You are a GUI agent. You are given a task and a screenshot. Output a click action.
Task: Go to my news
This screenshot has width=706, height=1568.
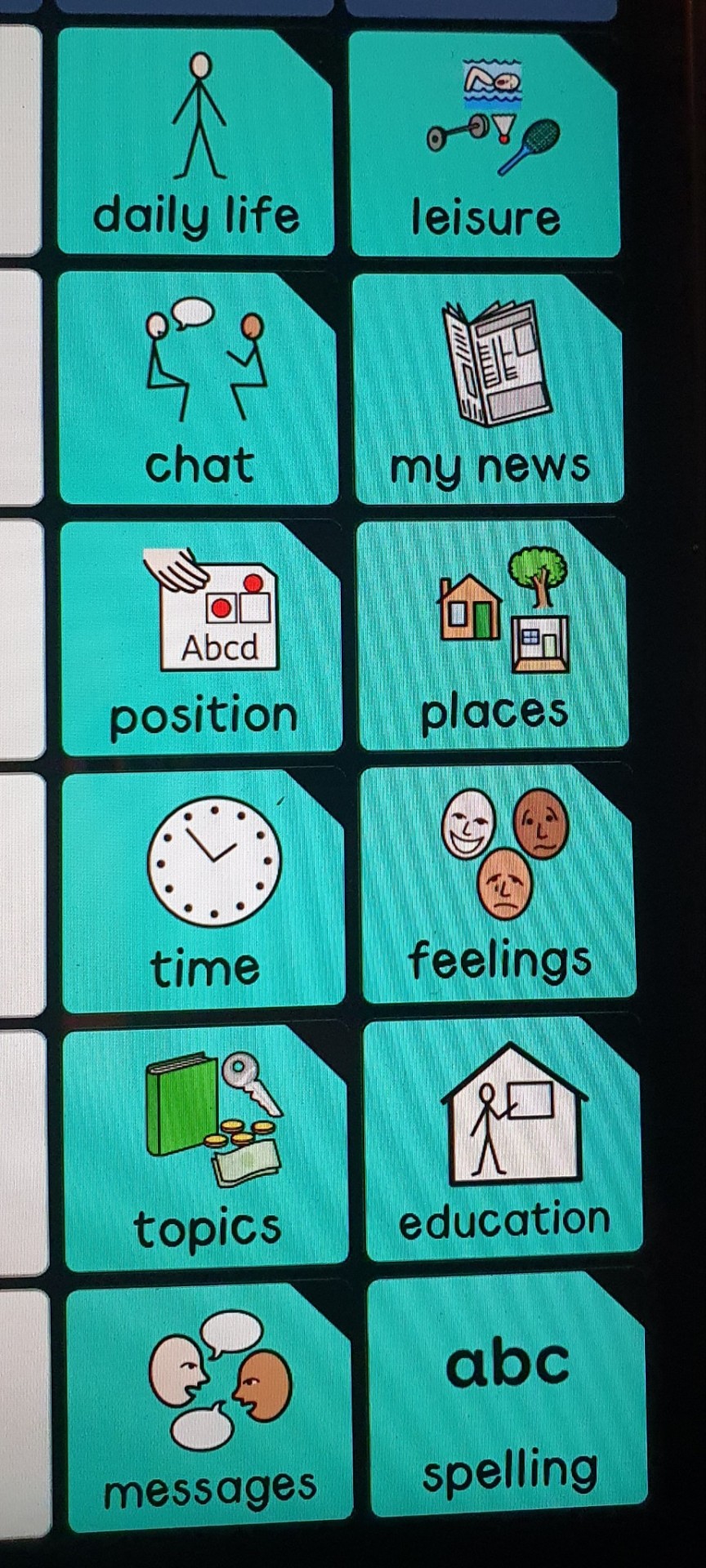[x=489, y=389]
